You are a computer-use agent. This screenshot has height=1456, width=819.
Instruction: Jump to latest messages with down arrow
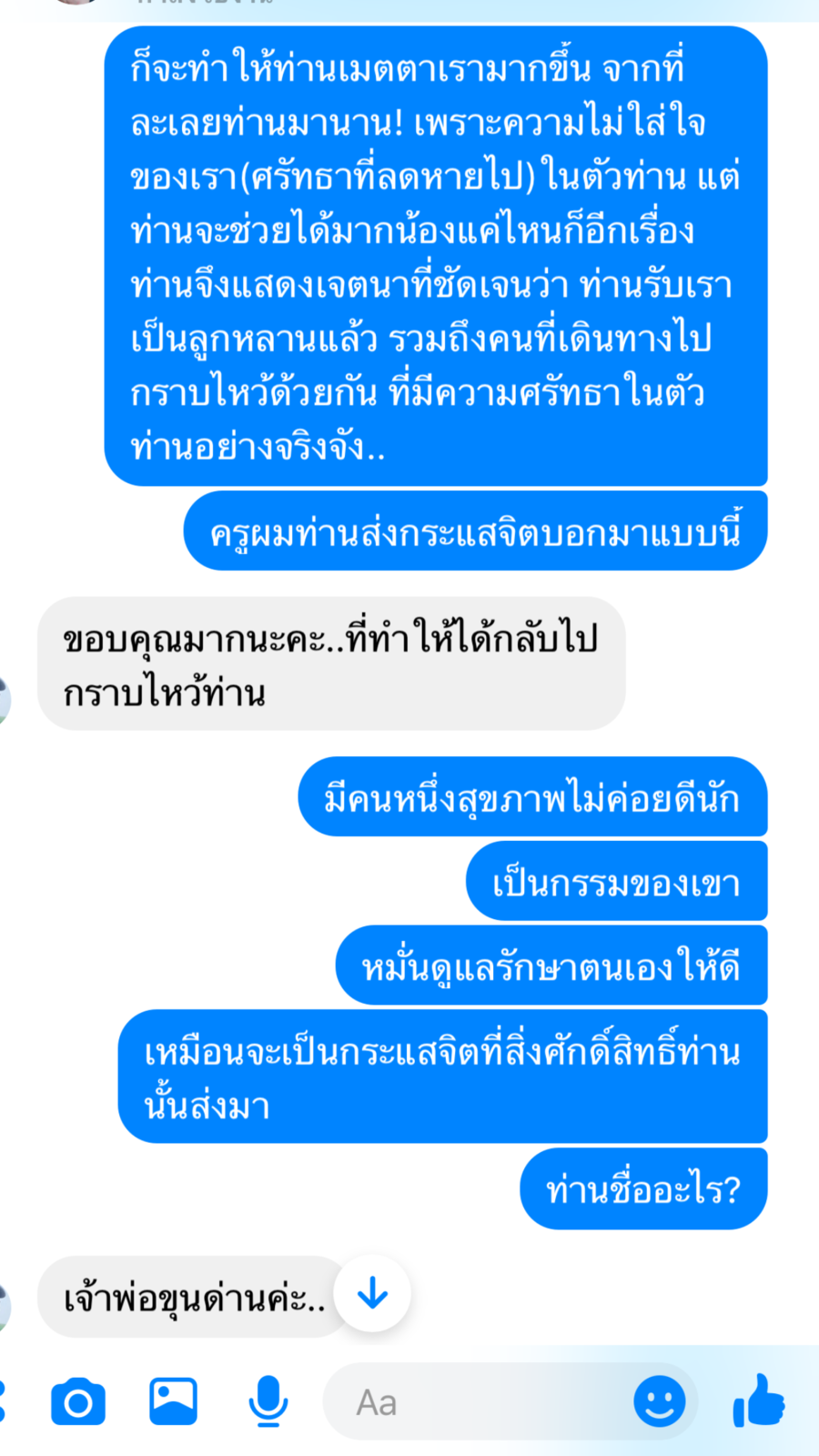click(372, 1293)
